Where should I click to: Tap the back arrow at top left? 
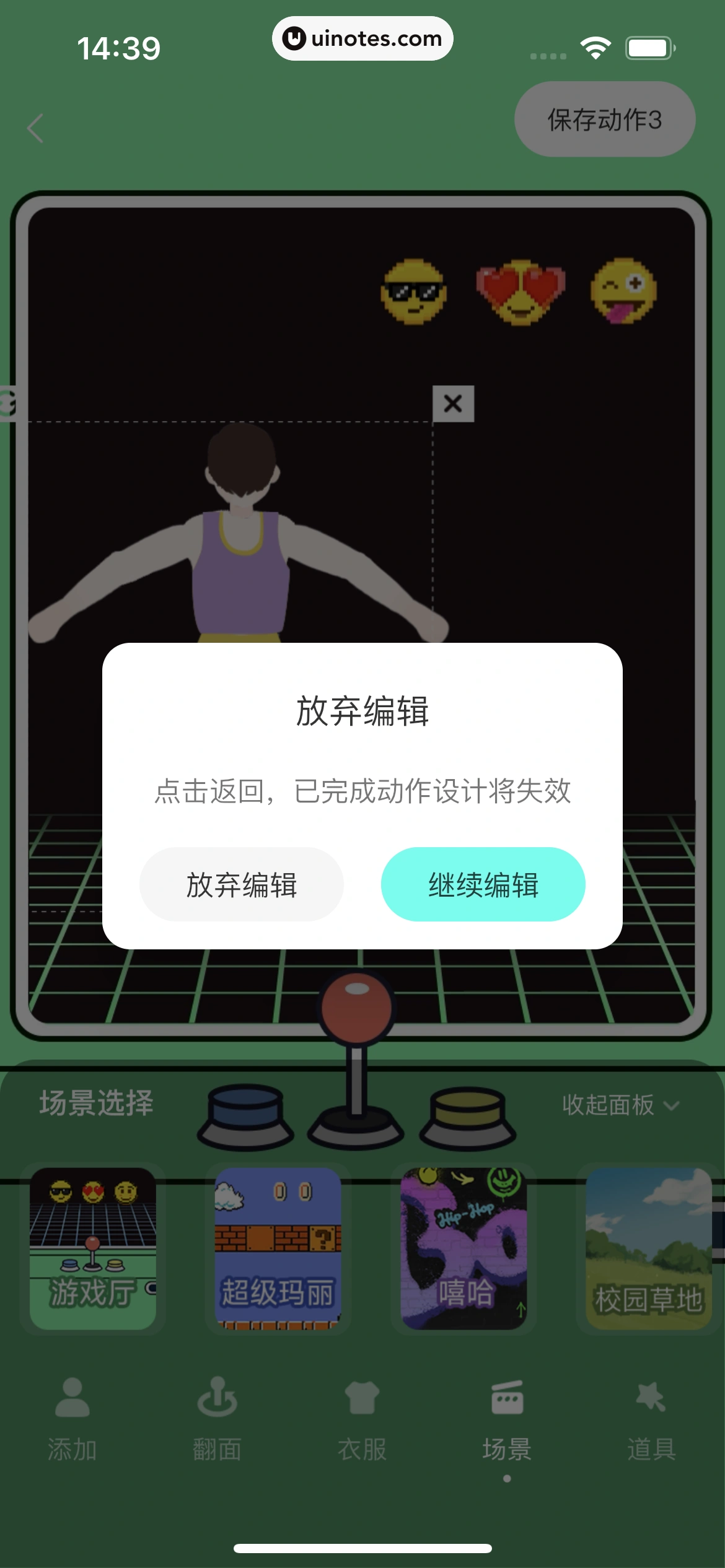point(35,128)
